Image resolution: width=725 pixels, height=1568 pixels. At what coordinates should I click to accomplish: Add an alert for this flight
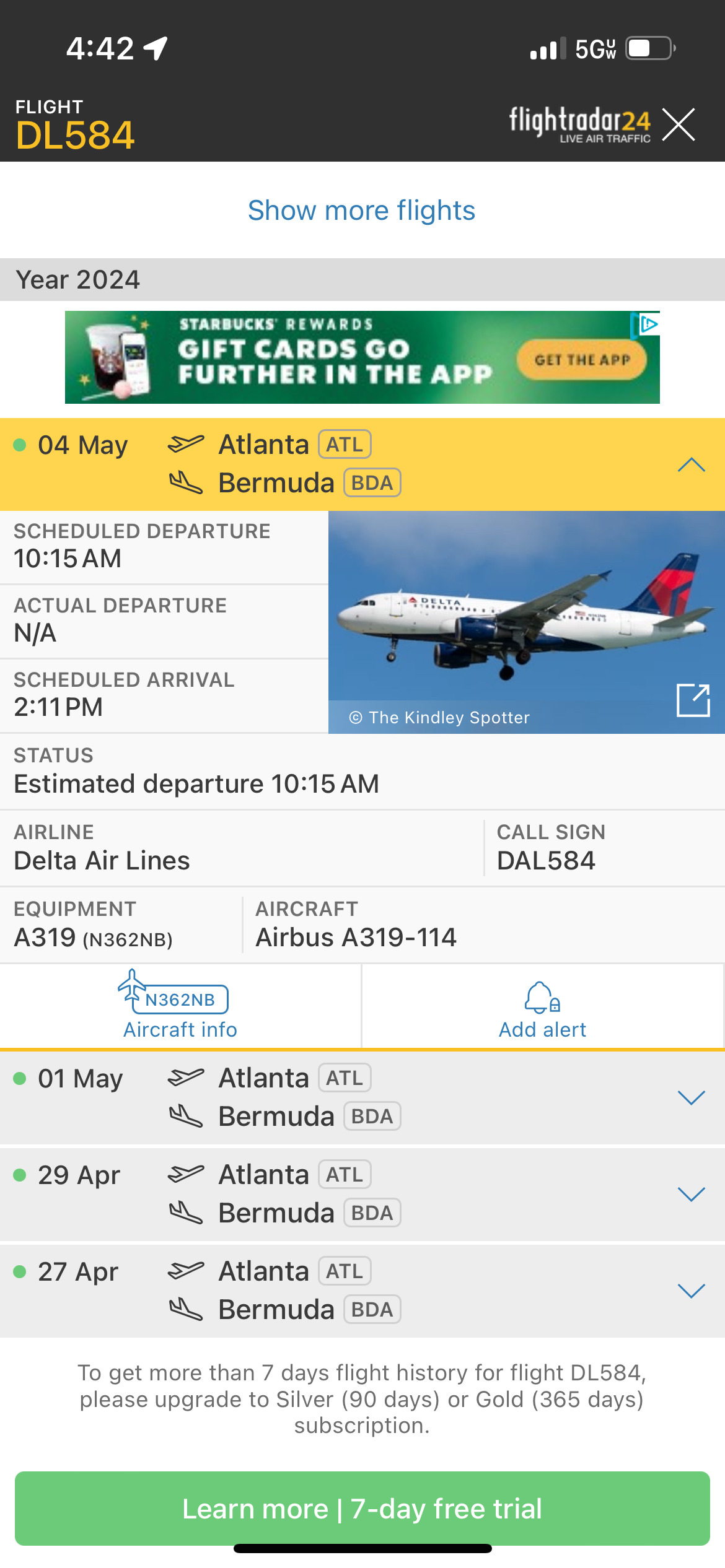tap(543, 1006)
